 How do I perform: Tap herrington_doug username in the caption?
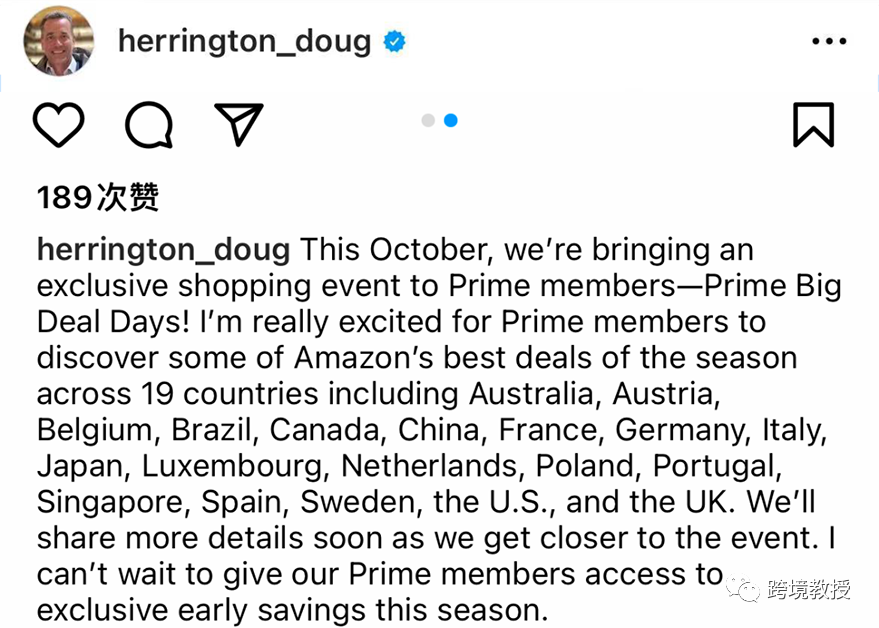coord(163,249)
